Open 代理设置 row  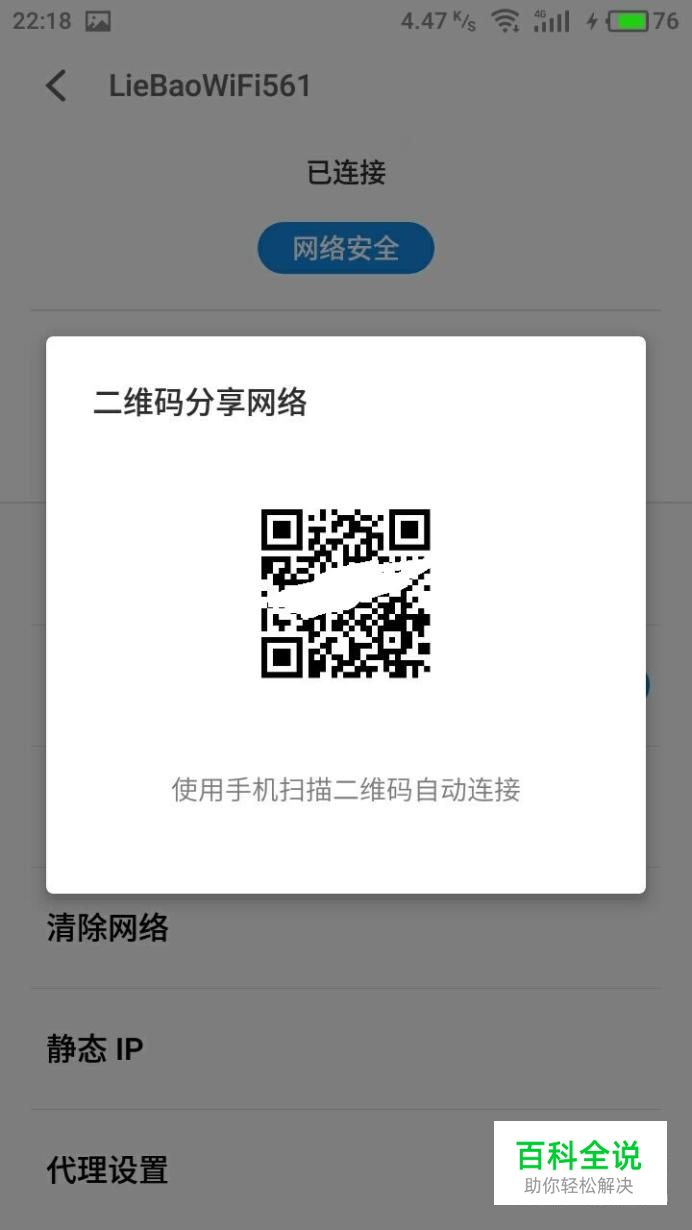[346, 1169]
